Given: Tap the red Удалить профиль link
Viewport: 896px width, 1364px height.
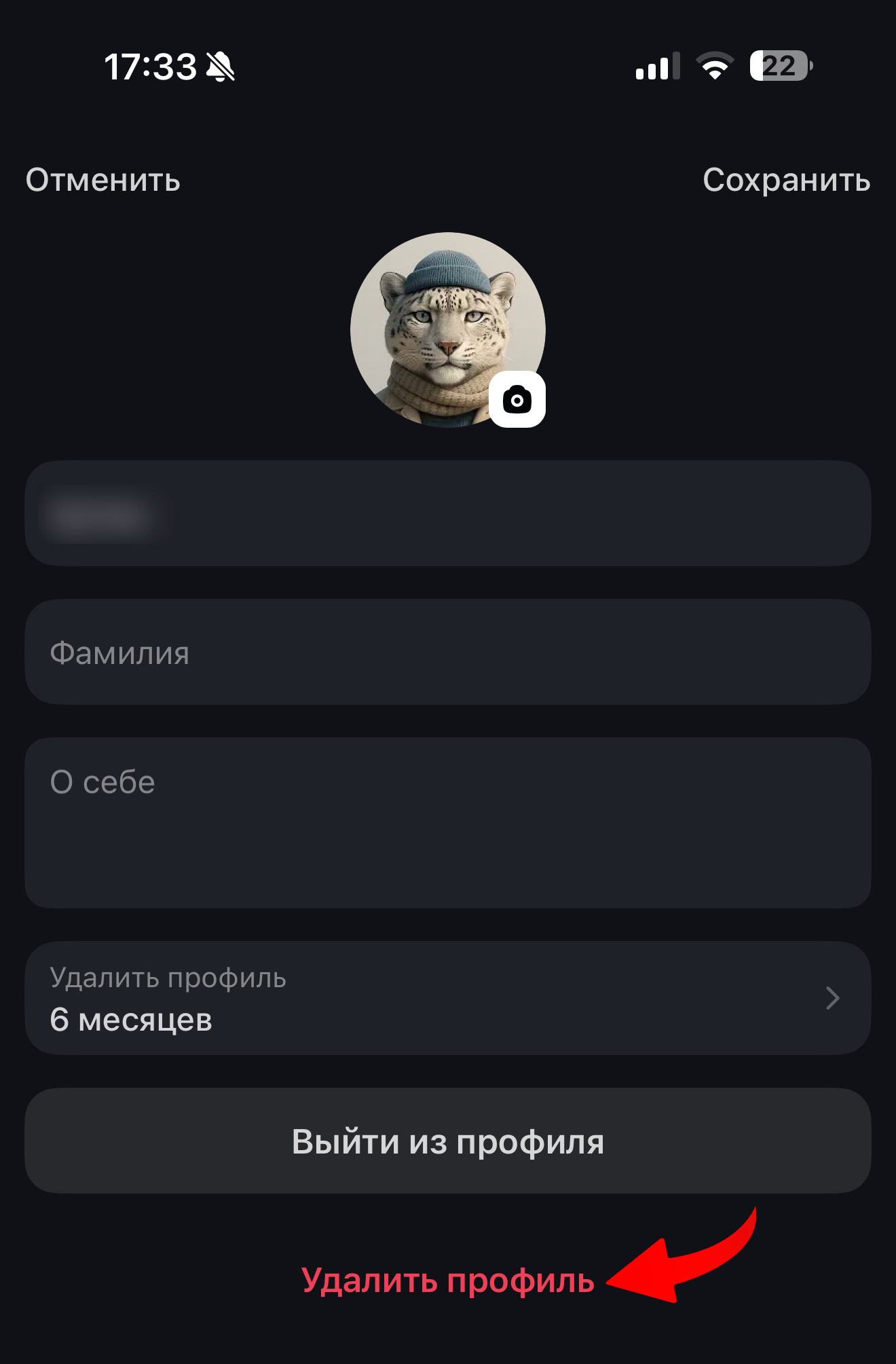Looking at the screenshot, I should coord(448,1281).
